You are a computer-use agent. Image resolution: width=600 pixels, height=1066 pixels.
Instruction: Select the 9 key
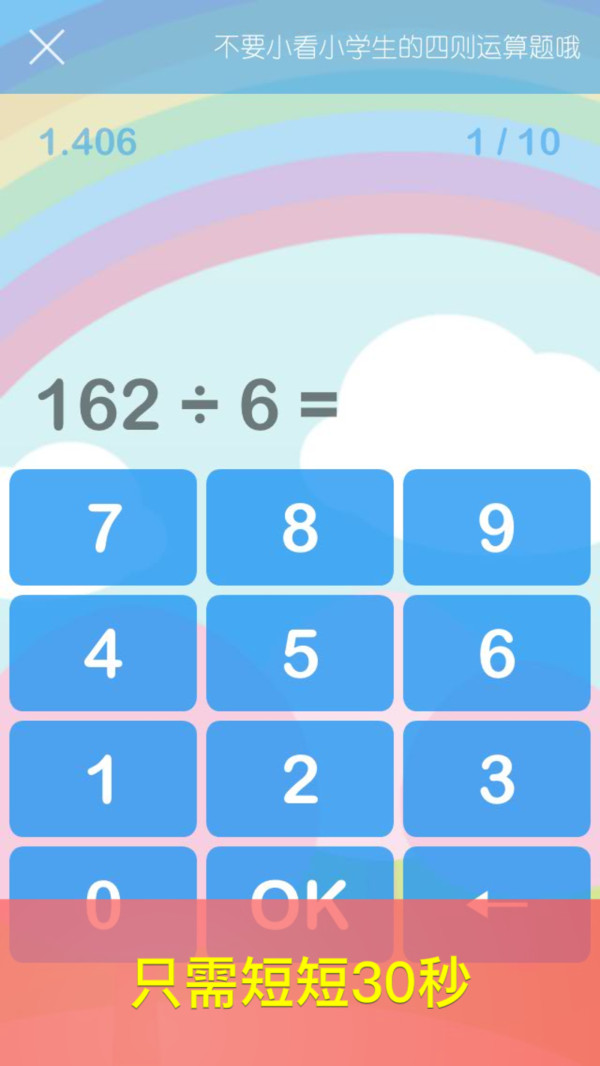click(x=497, y=527)
